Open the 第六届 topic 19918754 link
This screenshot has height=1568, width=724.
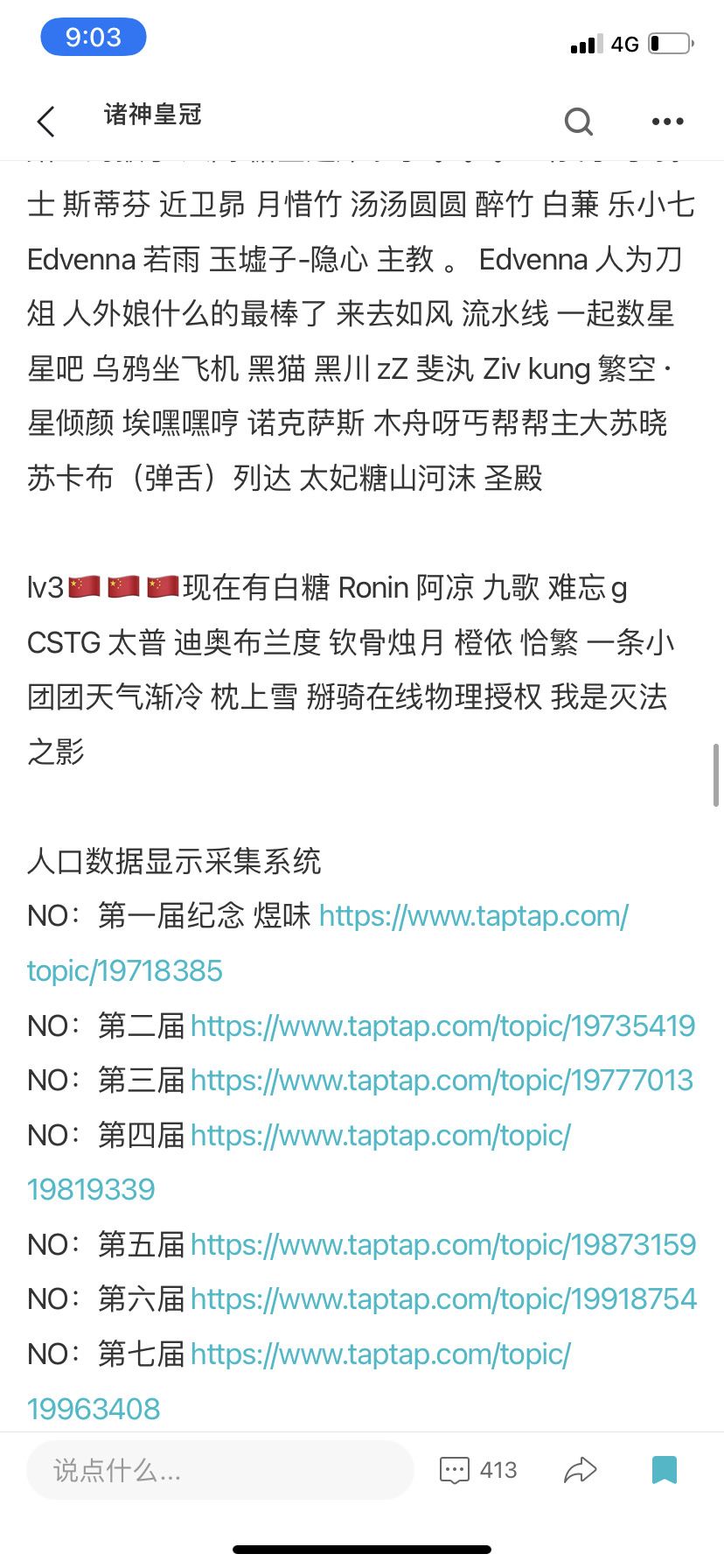442,1298
